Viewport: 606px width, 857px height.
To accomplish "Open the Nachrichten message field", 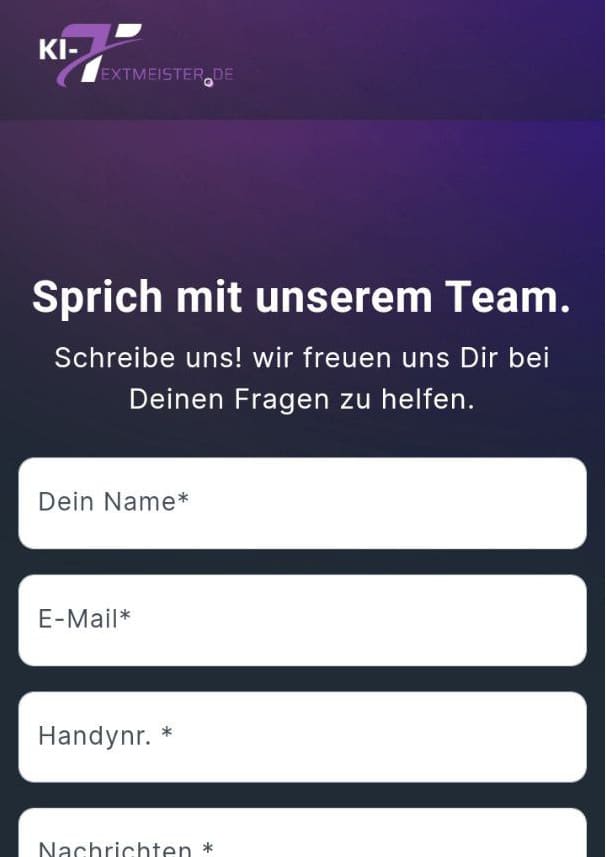I will point(302,836).
